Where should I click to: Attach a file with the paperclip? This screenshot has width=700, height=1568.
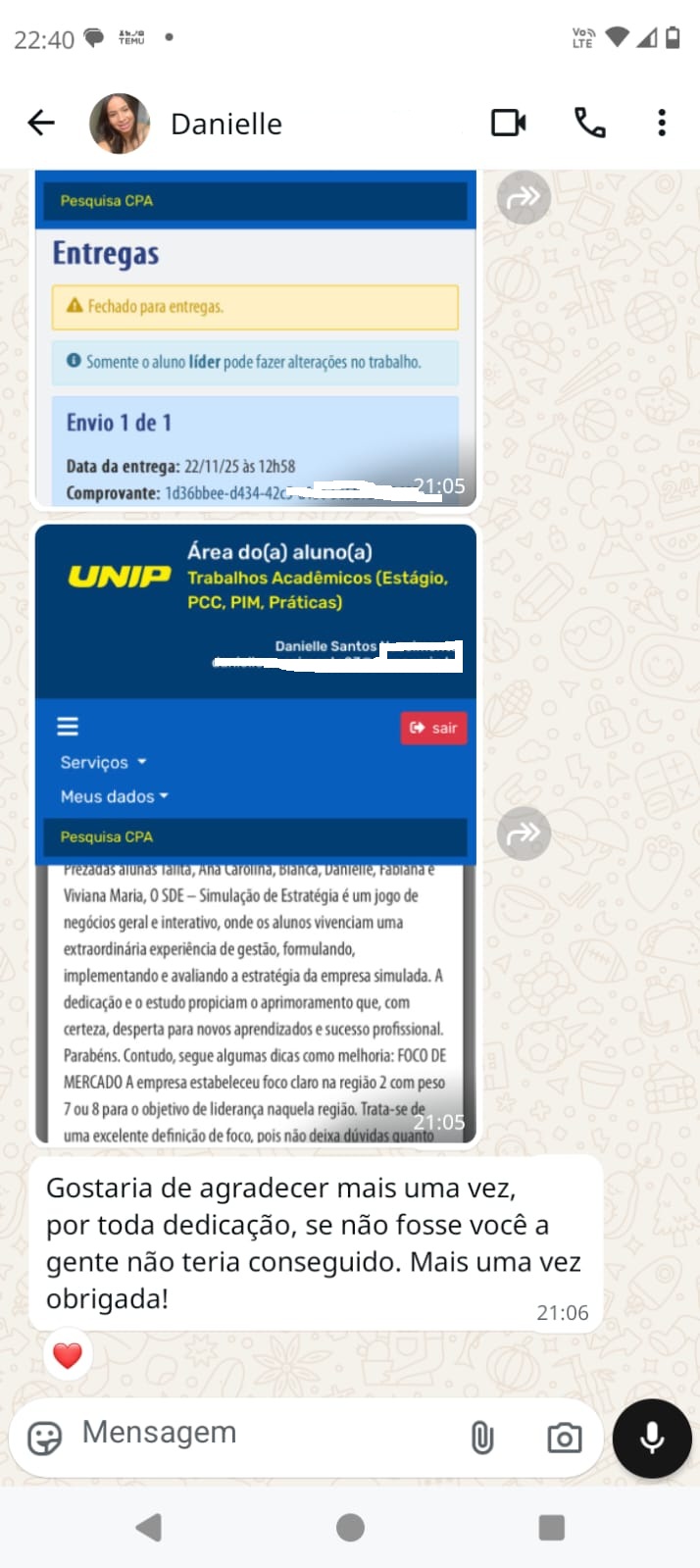(x=482, y=1438)
